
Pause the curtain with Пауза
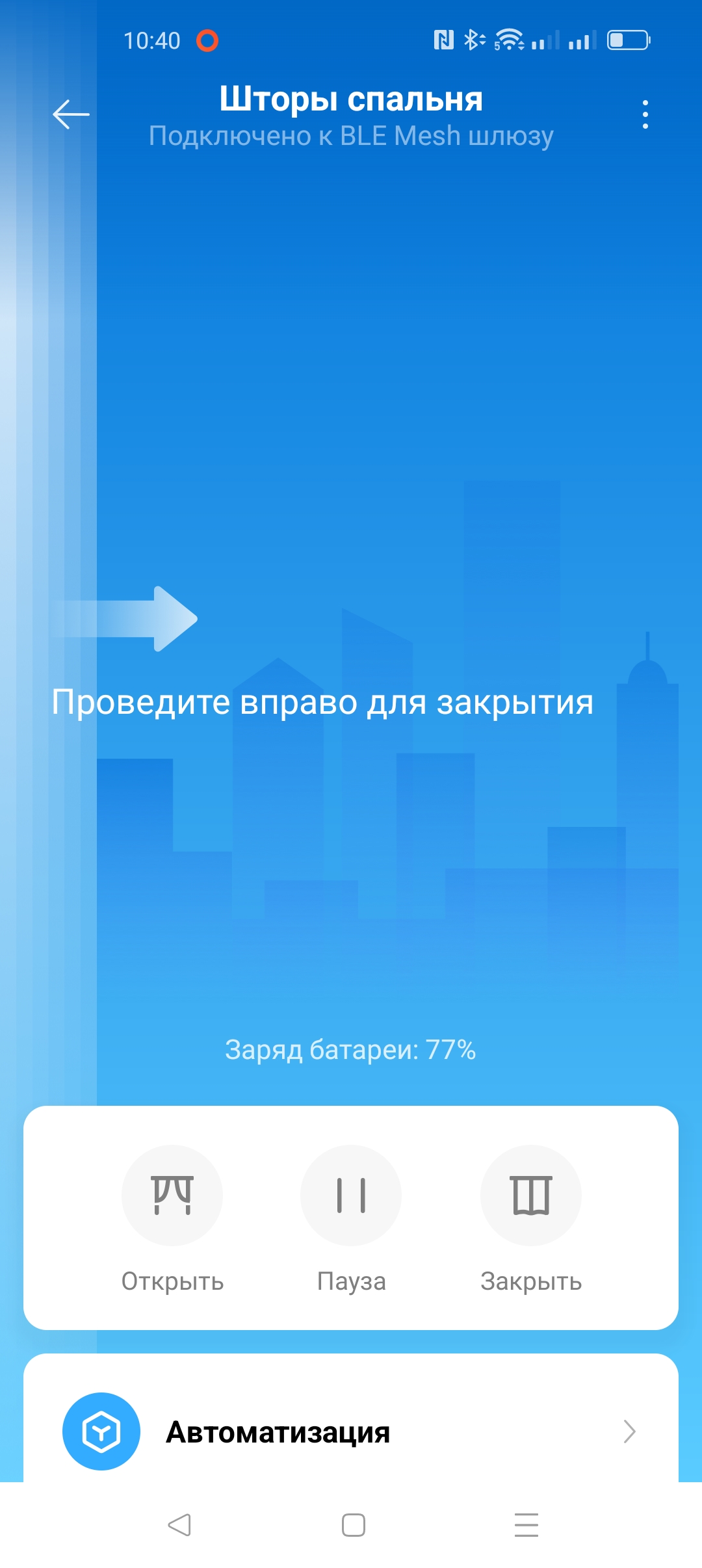point(351,1196)
